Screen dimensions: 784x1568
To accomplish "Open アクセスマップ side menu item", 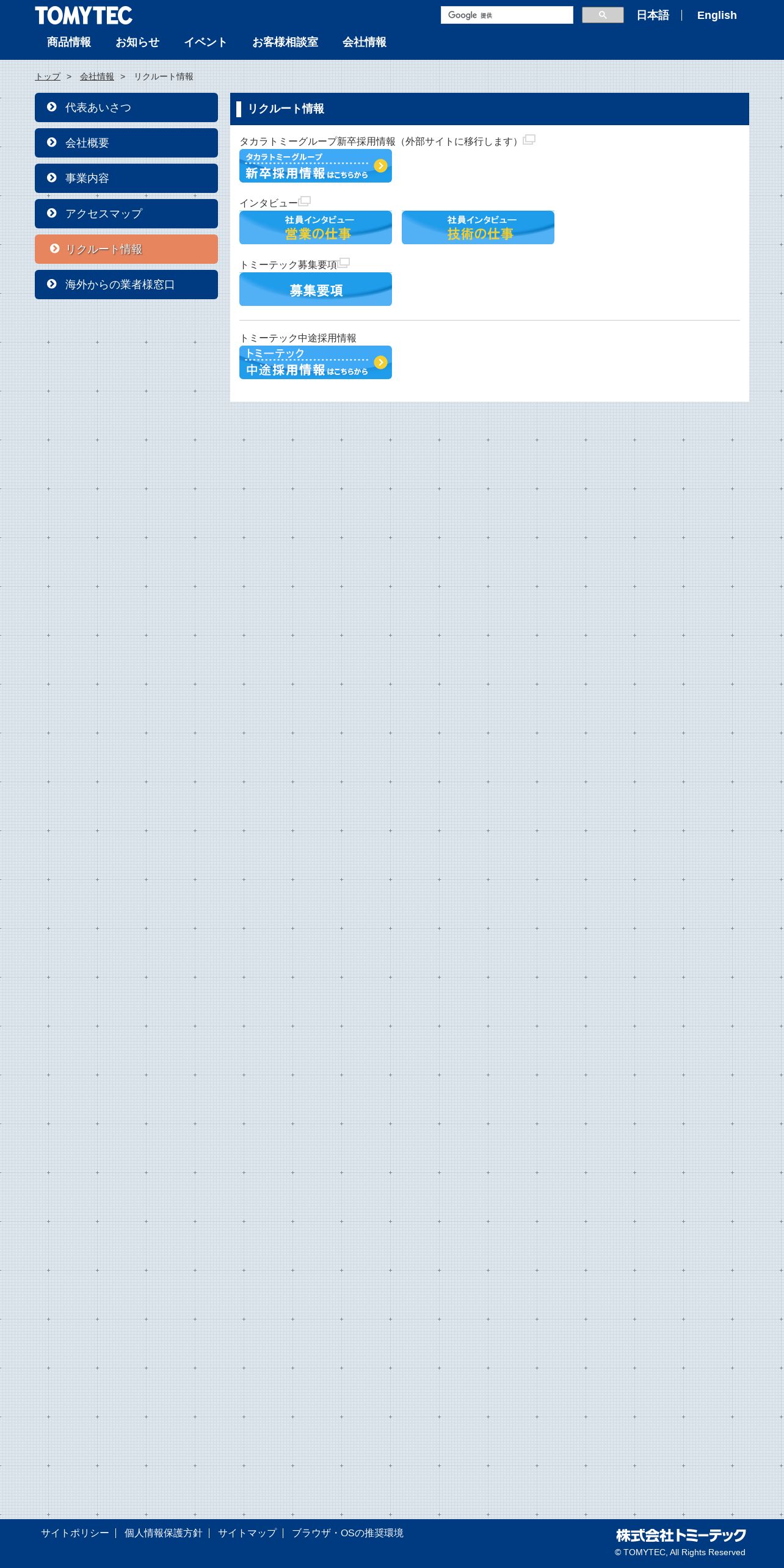I will pos(126,214).
